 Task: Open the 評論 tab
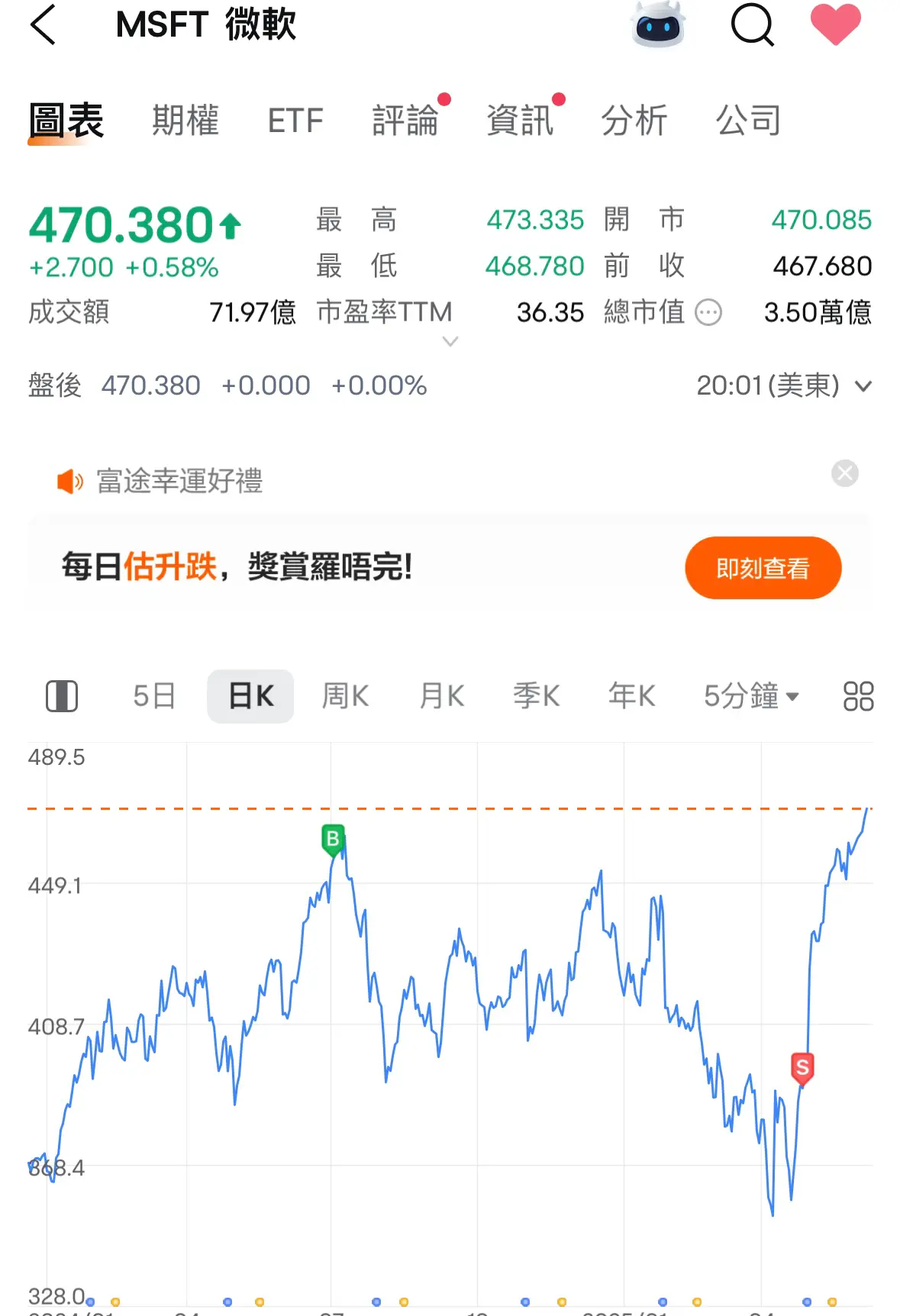405,121
